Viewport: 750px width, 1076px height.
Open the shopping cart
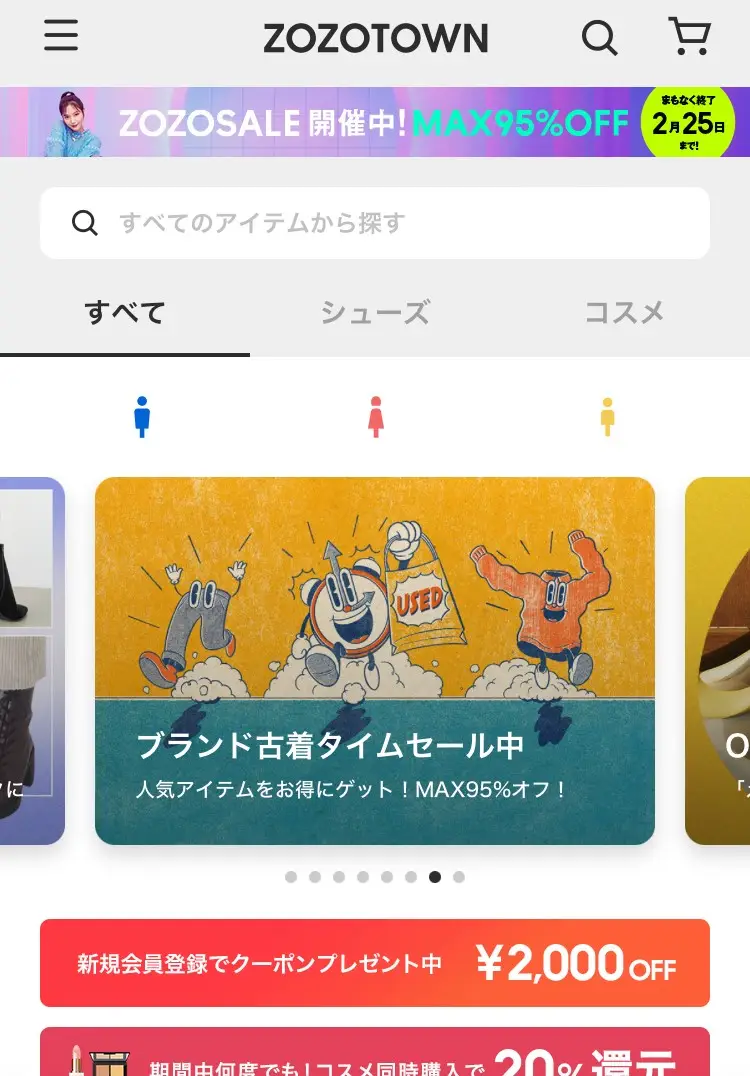point(689,37)
